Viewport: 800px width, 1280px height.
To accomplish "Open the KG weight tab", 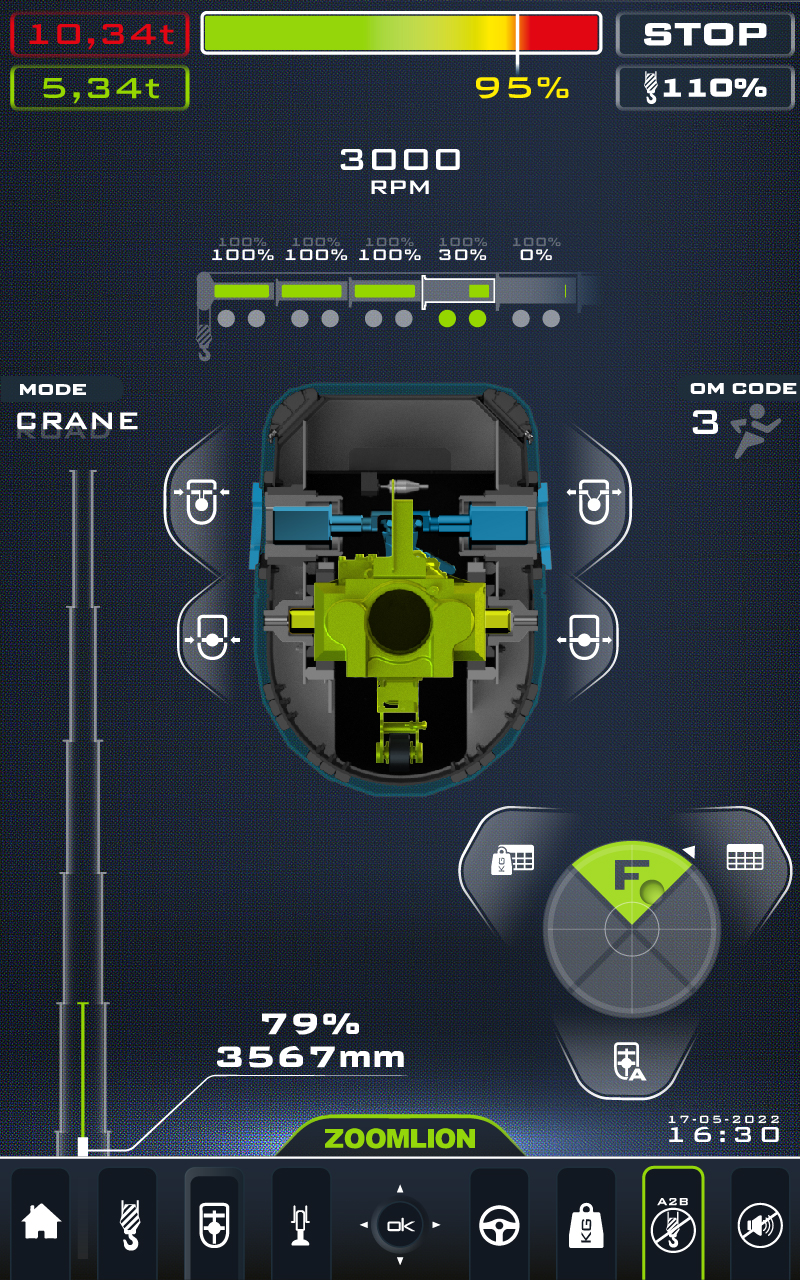I will tap(585, 1222).
